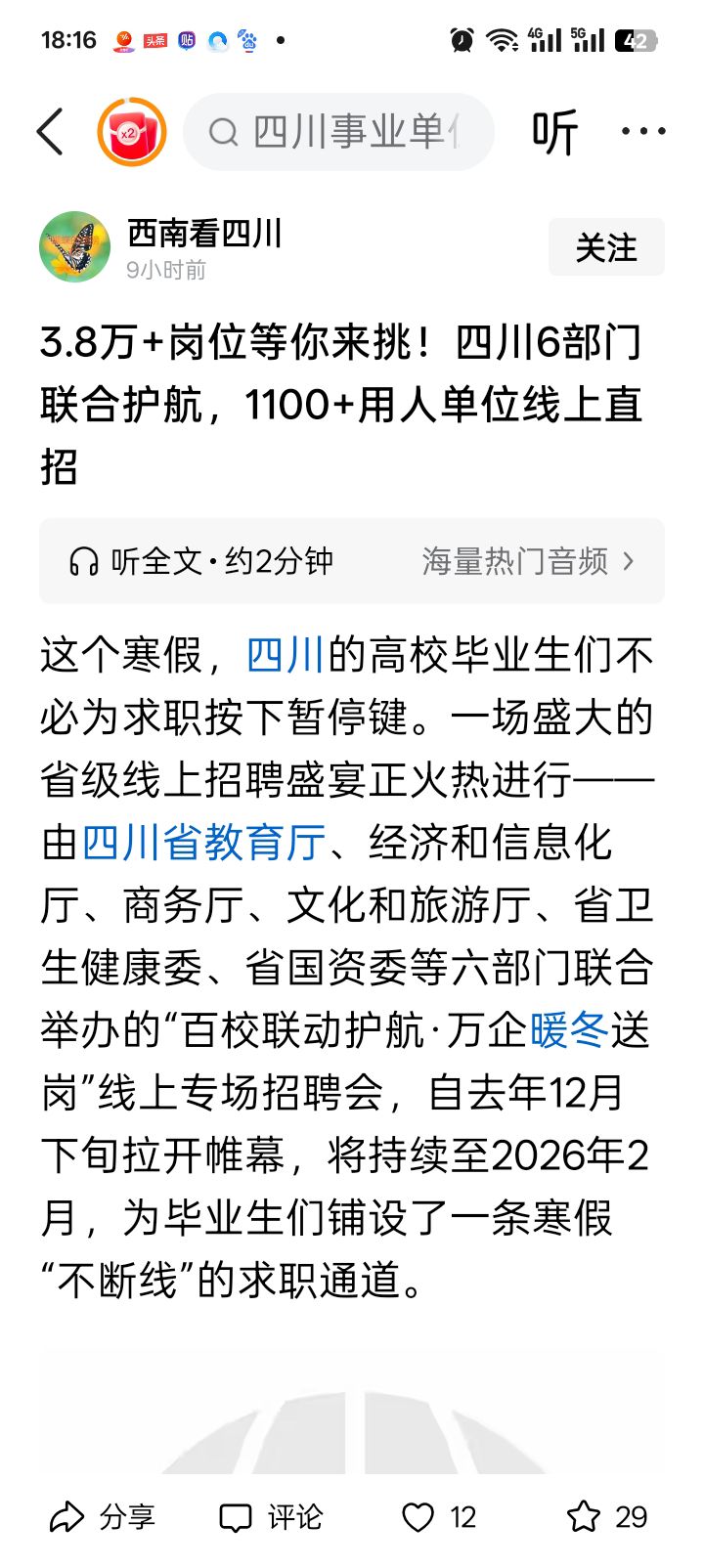Screen dimensions: 704x1568
Task: Go back using the arrow icon
Action: 51,132
